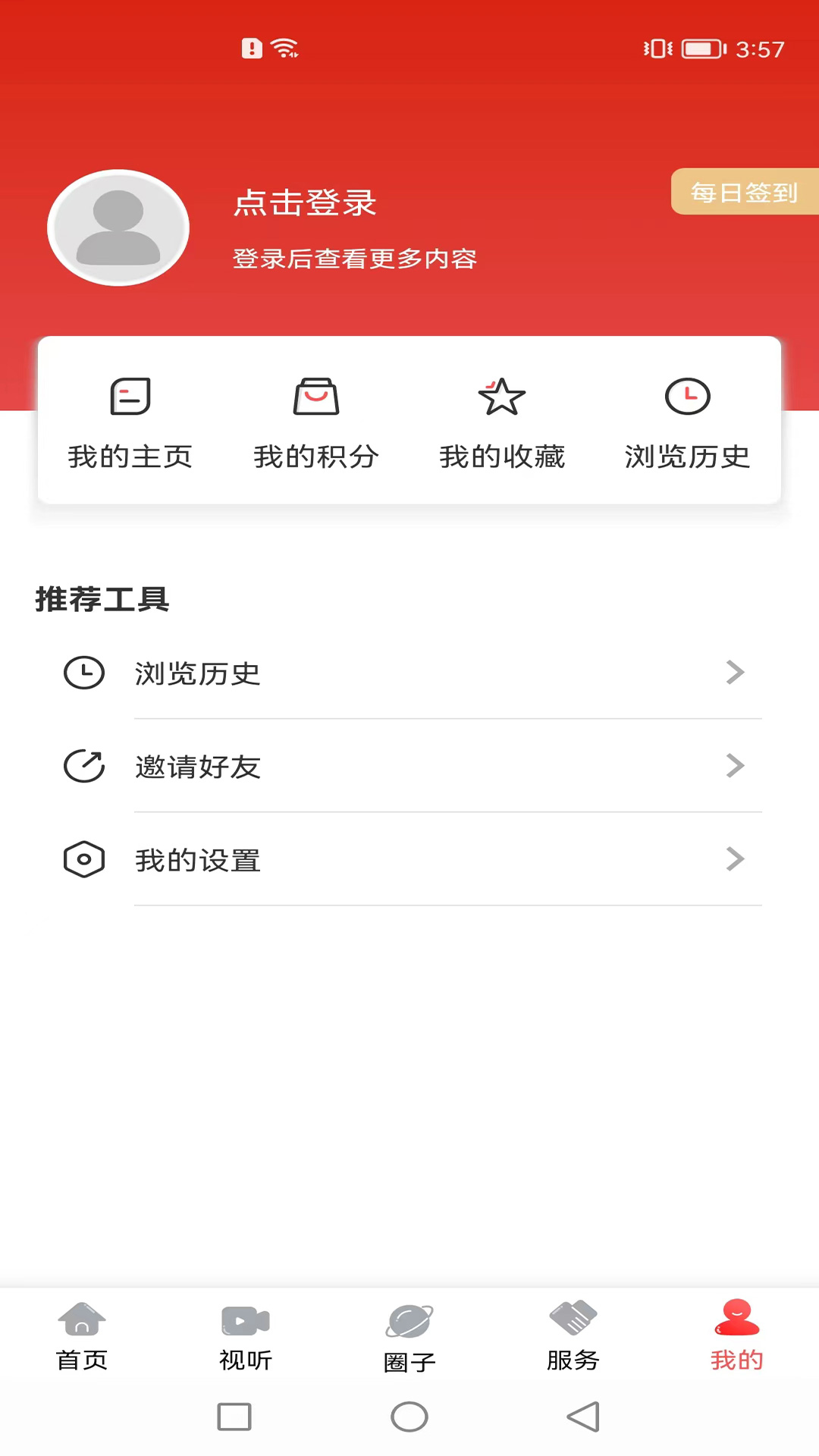Expand the 浏览历史 row chevron
The height and width of the screenshot is (1456, 819).
(735, 673)
